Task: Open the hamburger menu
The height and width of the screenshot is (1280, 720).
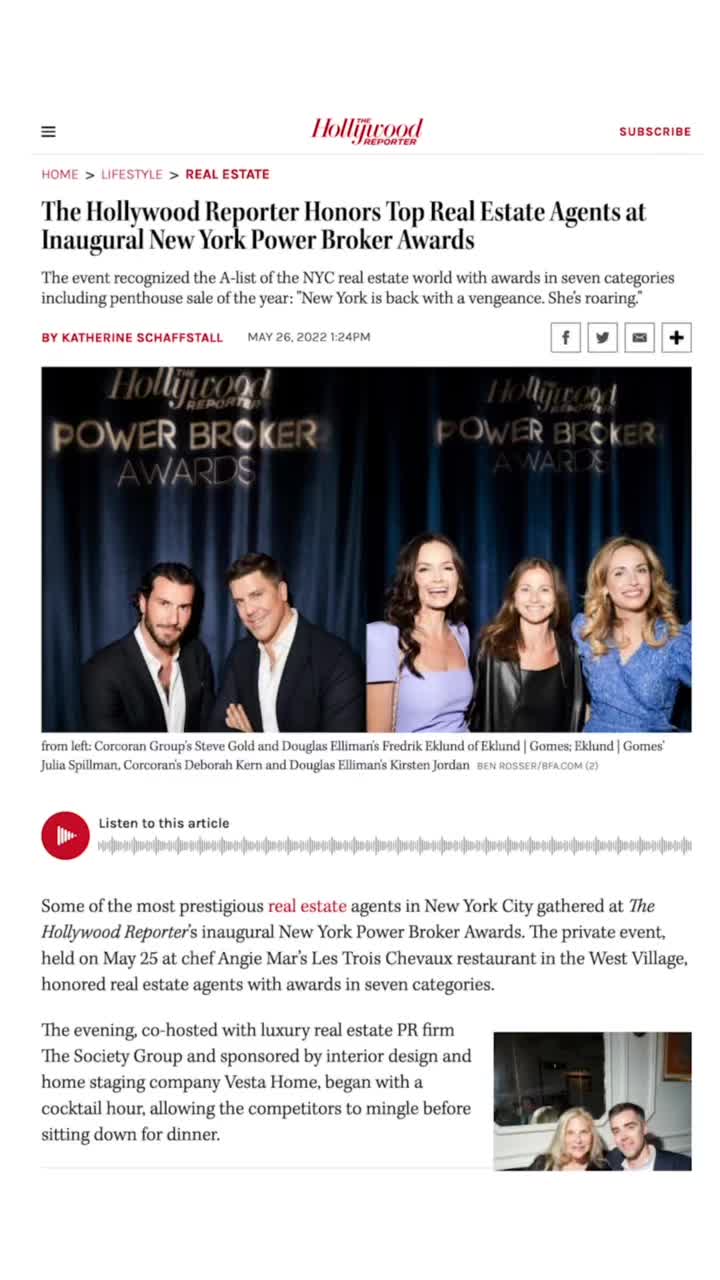Action: coord(48,131)
